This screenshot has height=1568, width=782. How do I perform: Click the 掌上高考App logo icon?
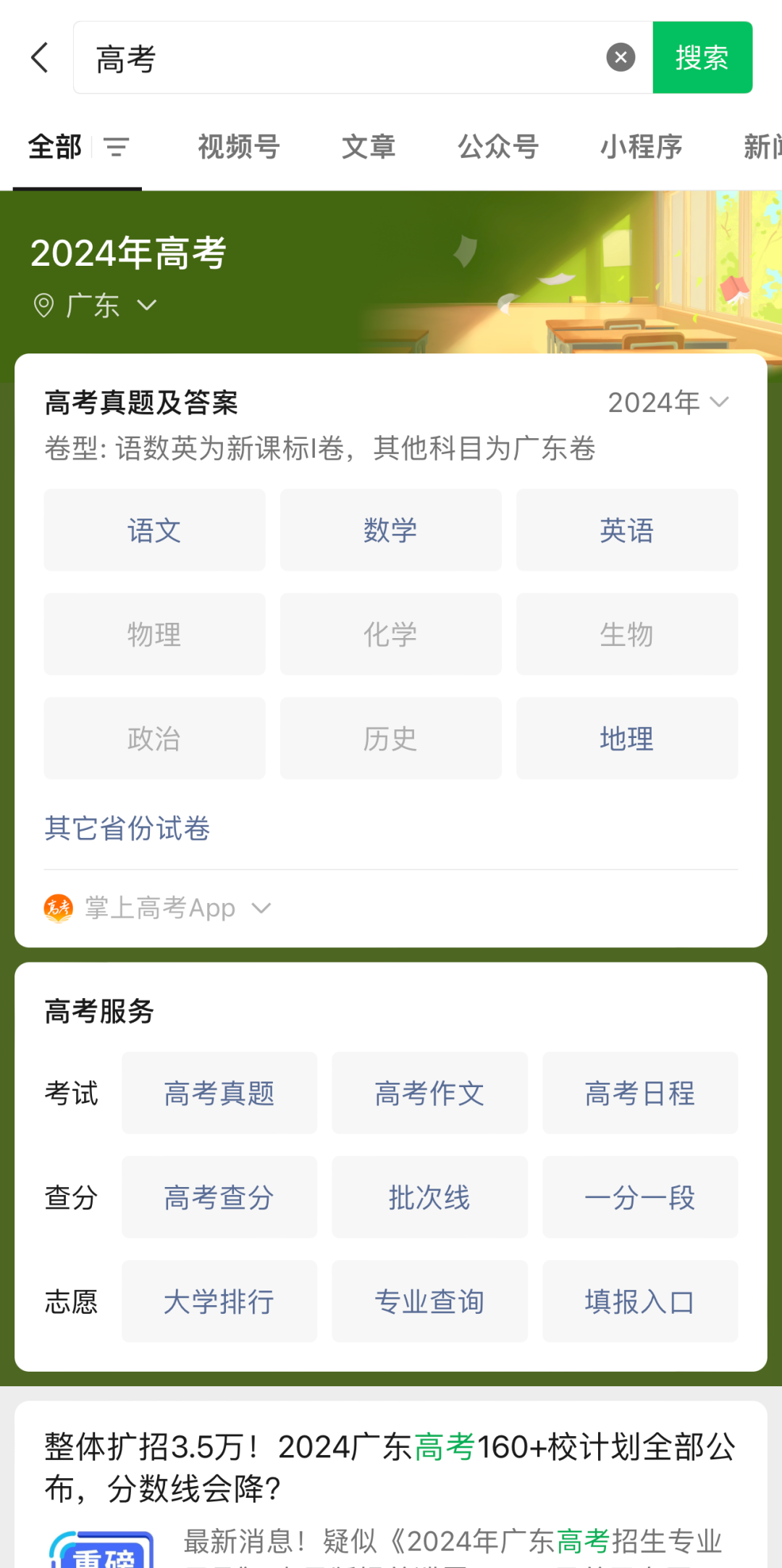click(x=60, y=907)
